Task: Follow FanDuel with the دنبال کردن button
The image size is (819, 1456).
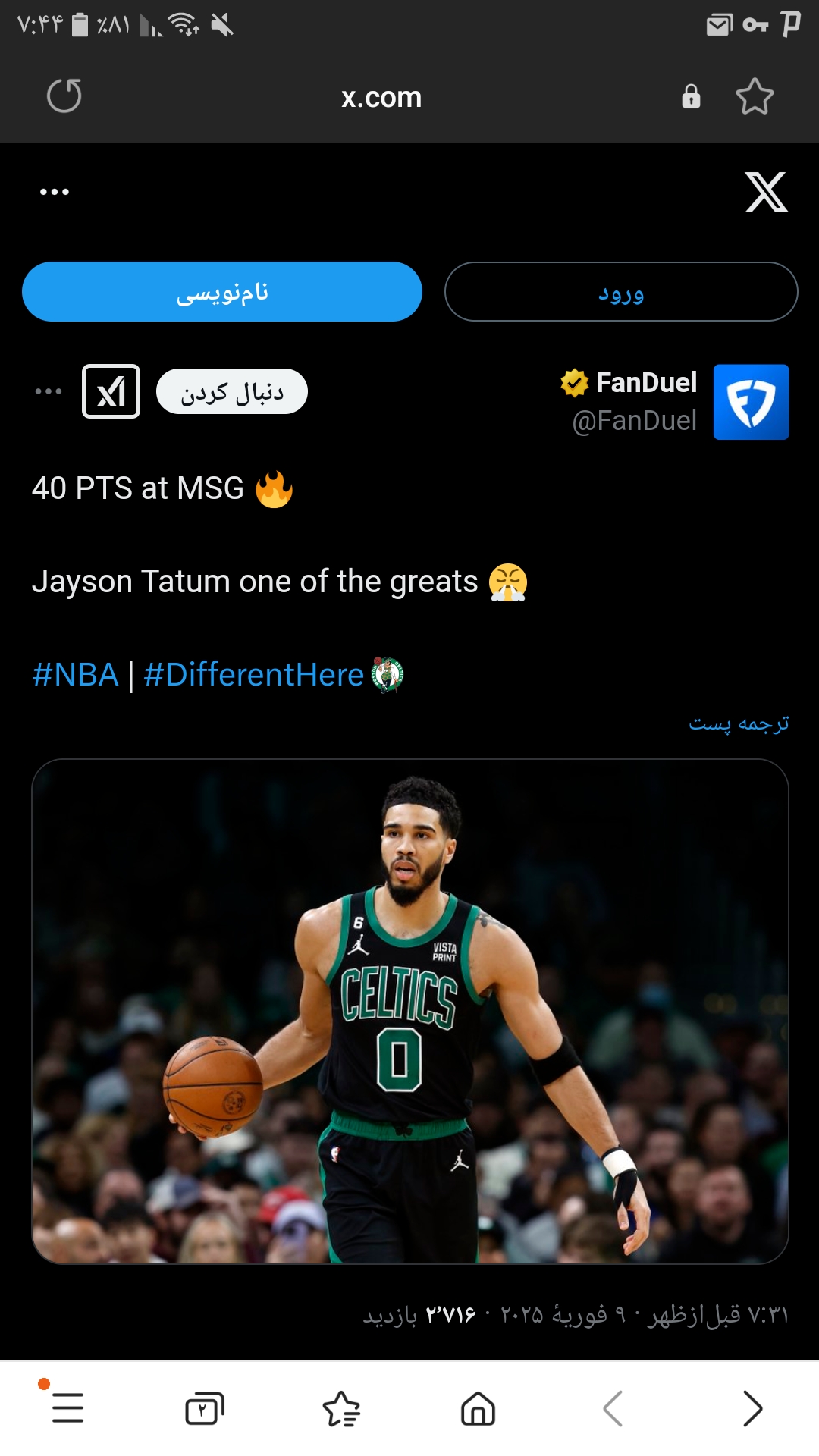Action: (232, 392)
